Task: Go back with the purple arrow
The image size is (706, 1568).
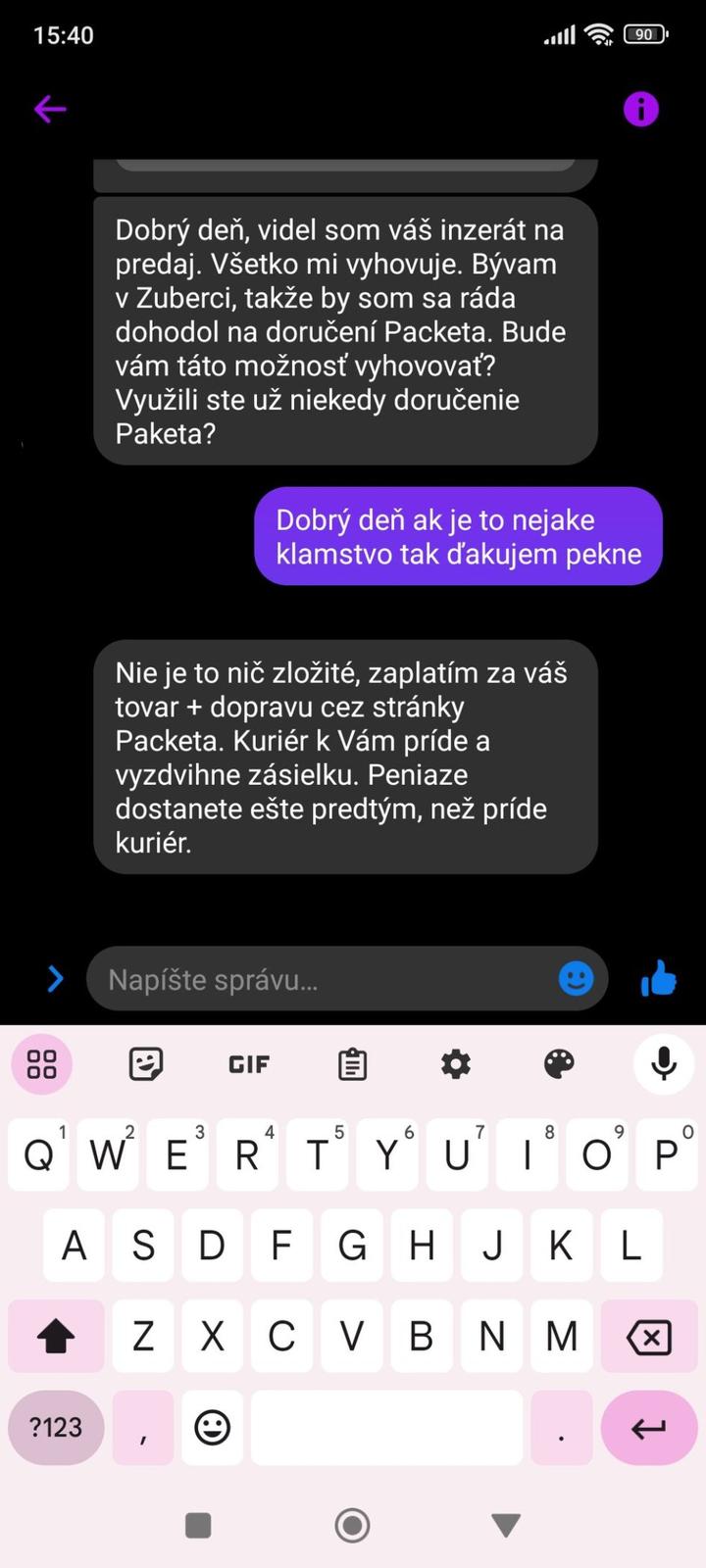Action: click(50, 109)
